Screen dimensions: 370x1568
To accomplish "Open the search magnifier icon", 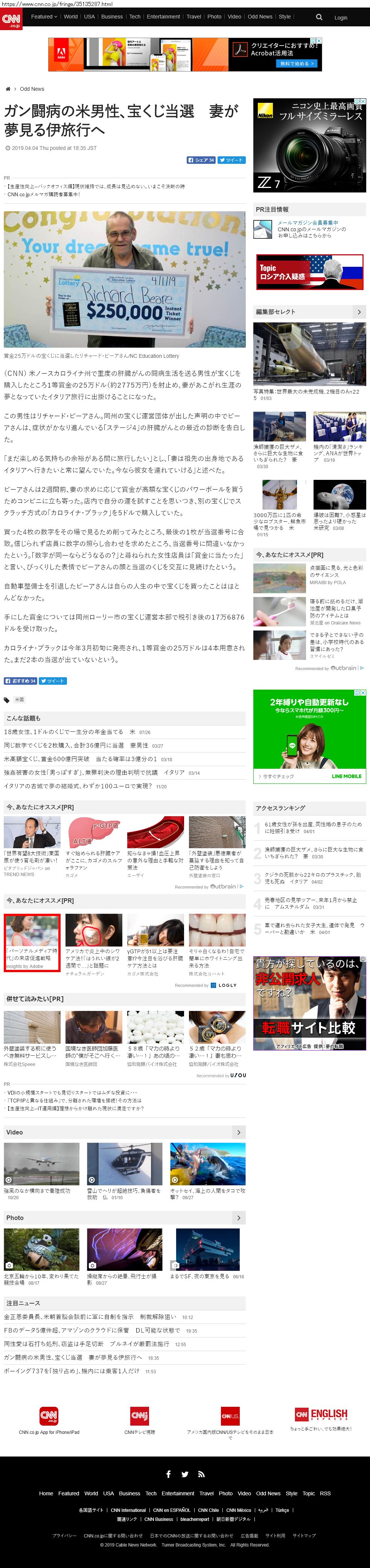I will coord(319,17).
